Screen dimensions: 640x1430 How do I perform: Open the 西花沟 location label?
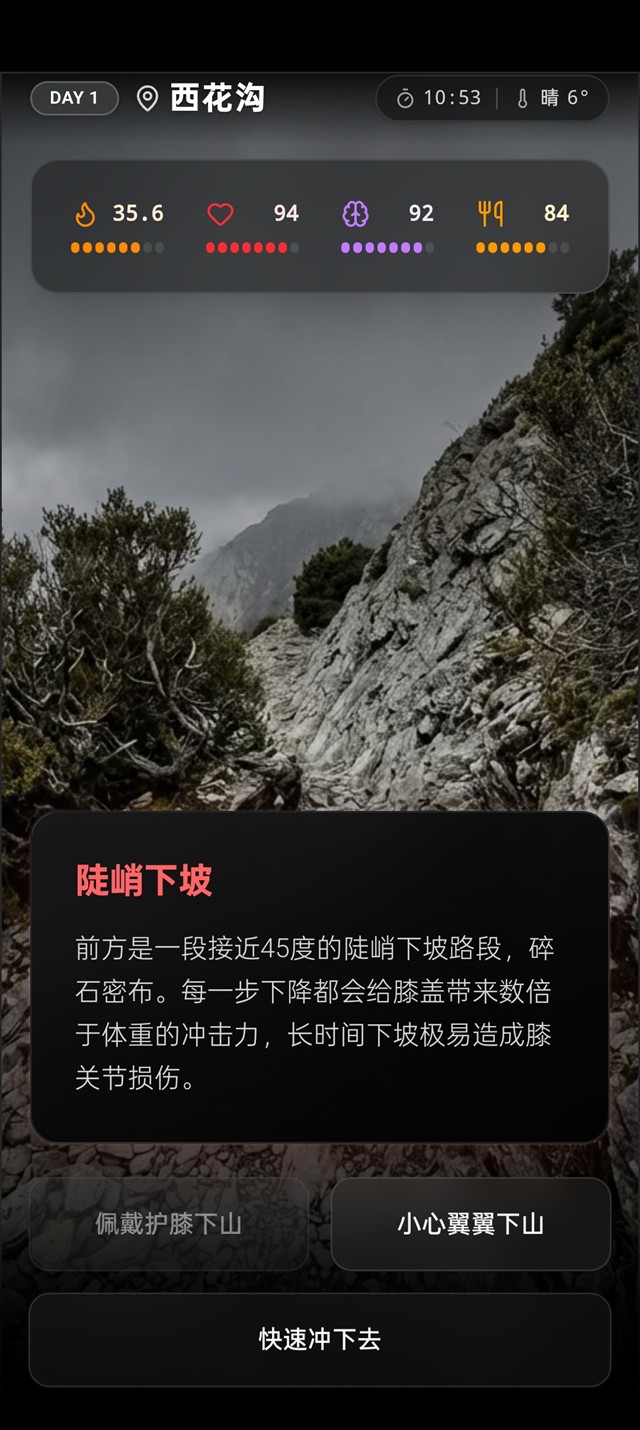(202, 98)
